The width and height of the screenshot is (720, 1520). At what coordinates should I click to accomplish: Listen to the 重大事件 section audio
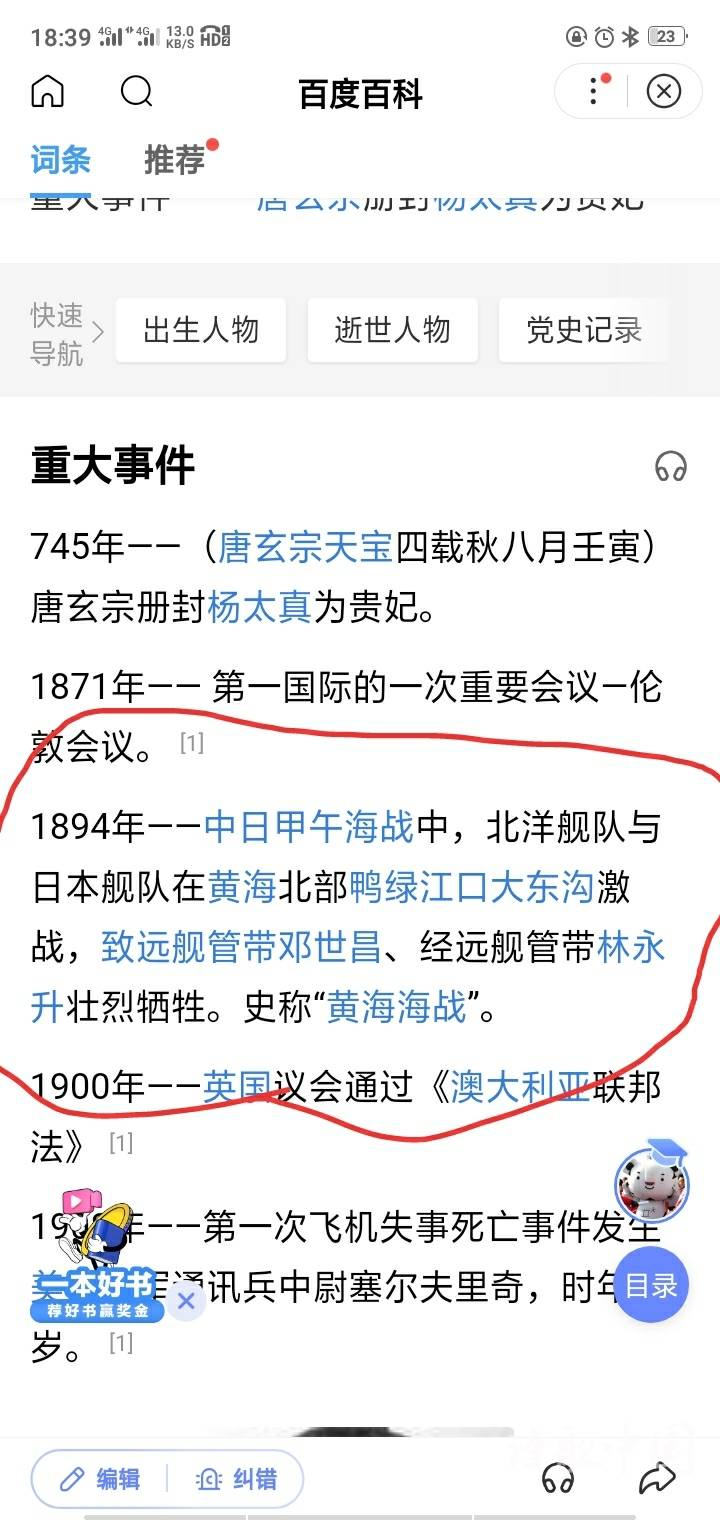[670, 466]
